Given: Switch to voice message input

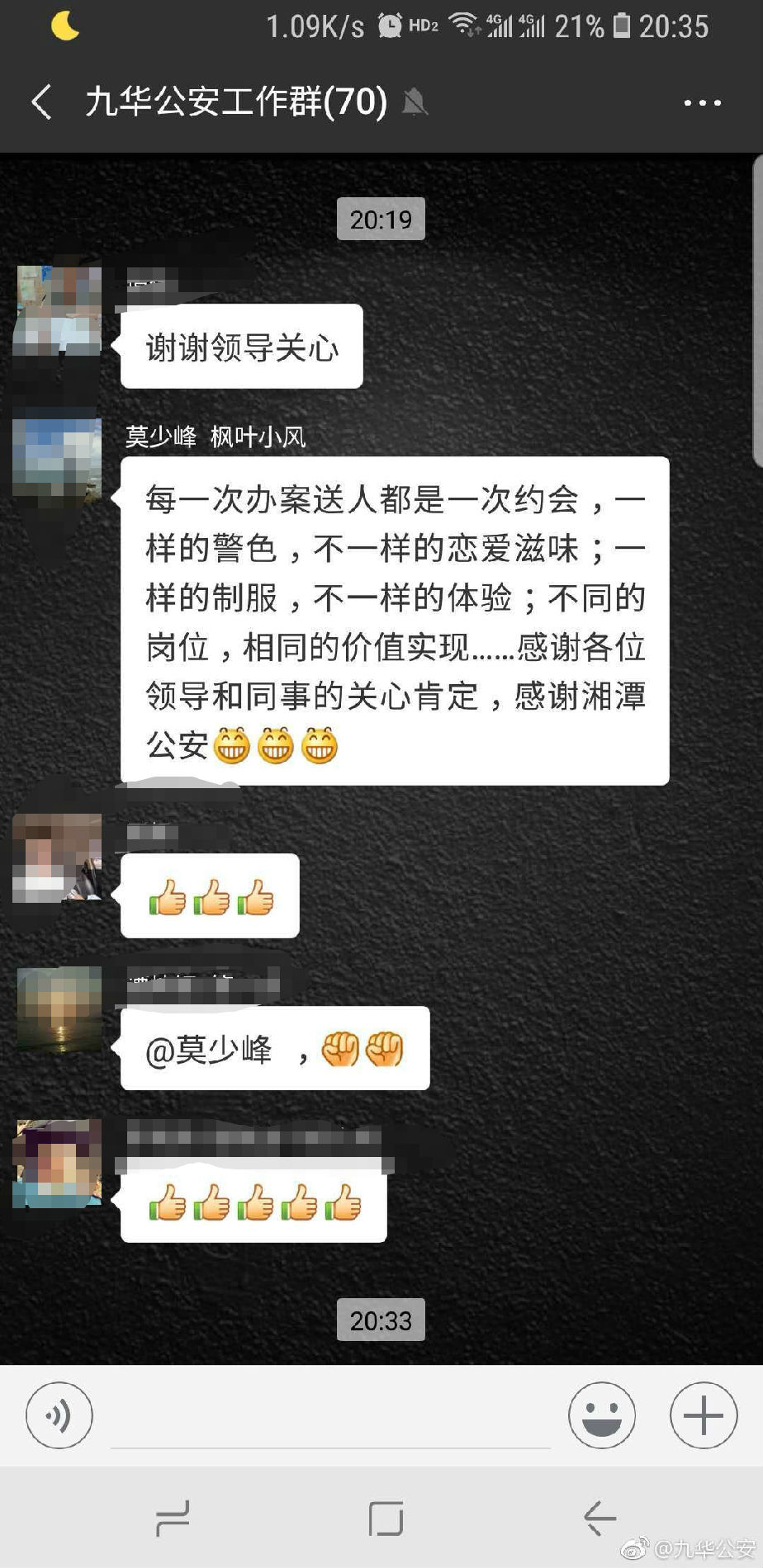Looking at the screenshot, I should coord(59,1415).
